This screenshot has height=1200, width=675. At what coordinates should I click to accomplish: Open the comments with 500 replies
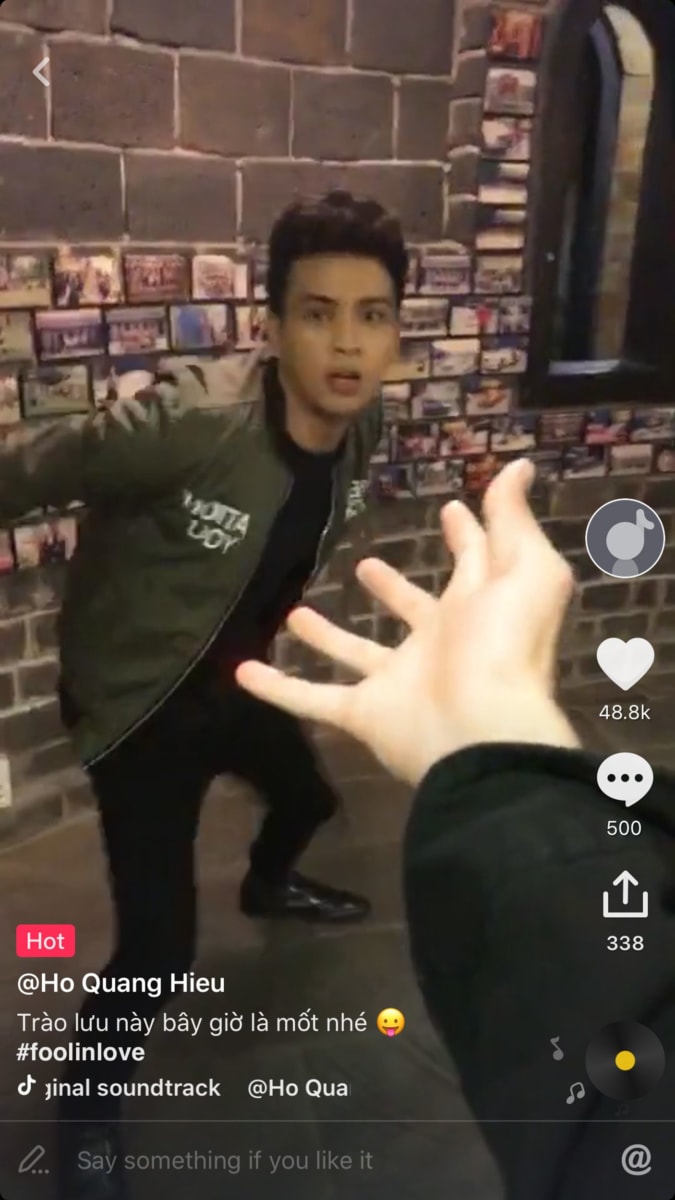click(x=625, y=780)
